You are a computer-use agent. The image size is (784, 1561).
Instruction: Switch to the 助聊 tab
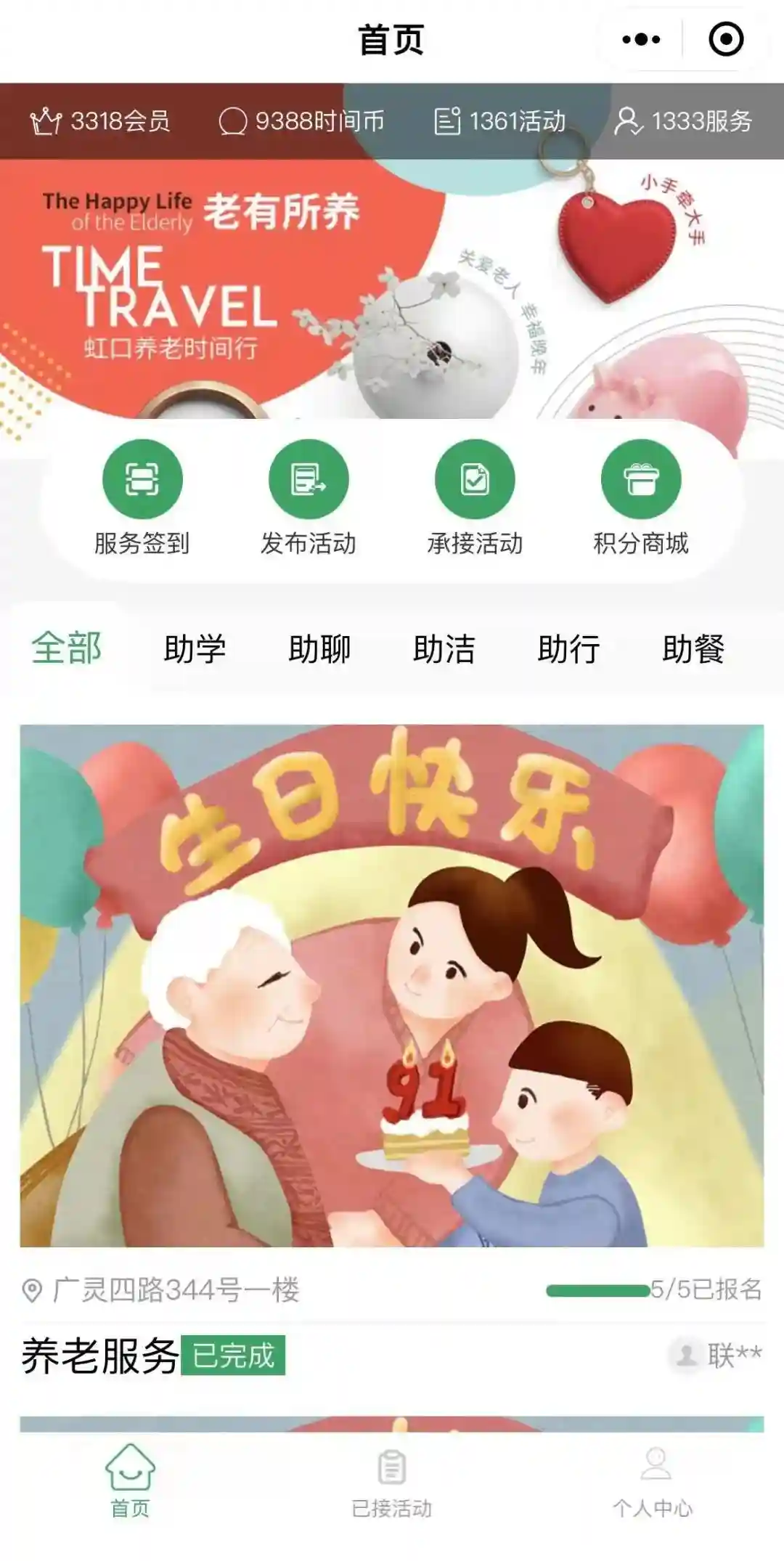click(319, 648)
